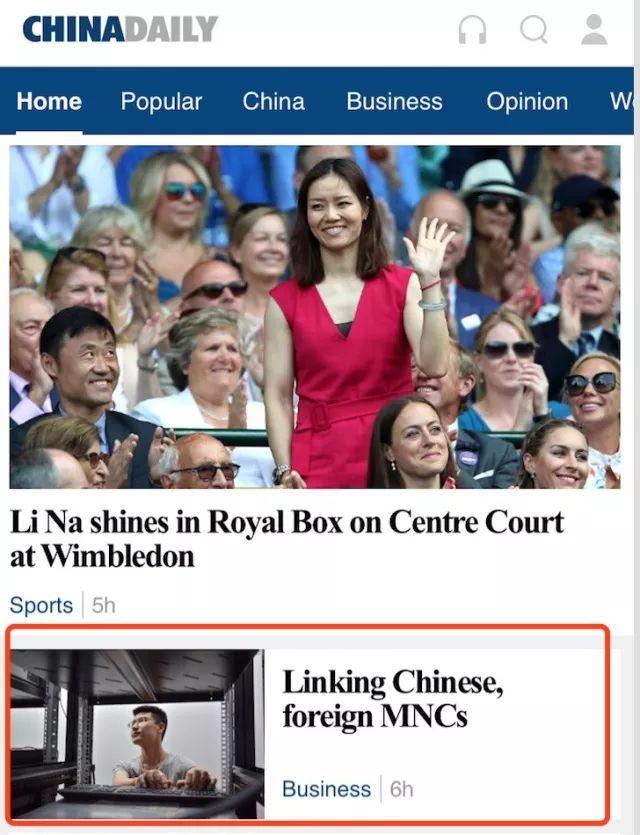Switch to the Opinion tab
This screenshot has height=835, width=640.
[x=527, y=101]
